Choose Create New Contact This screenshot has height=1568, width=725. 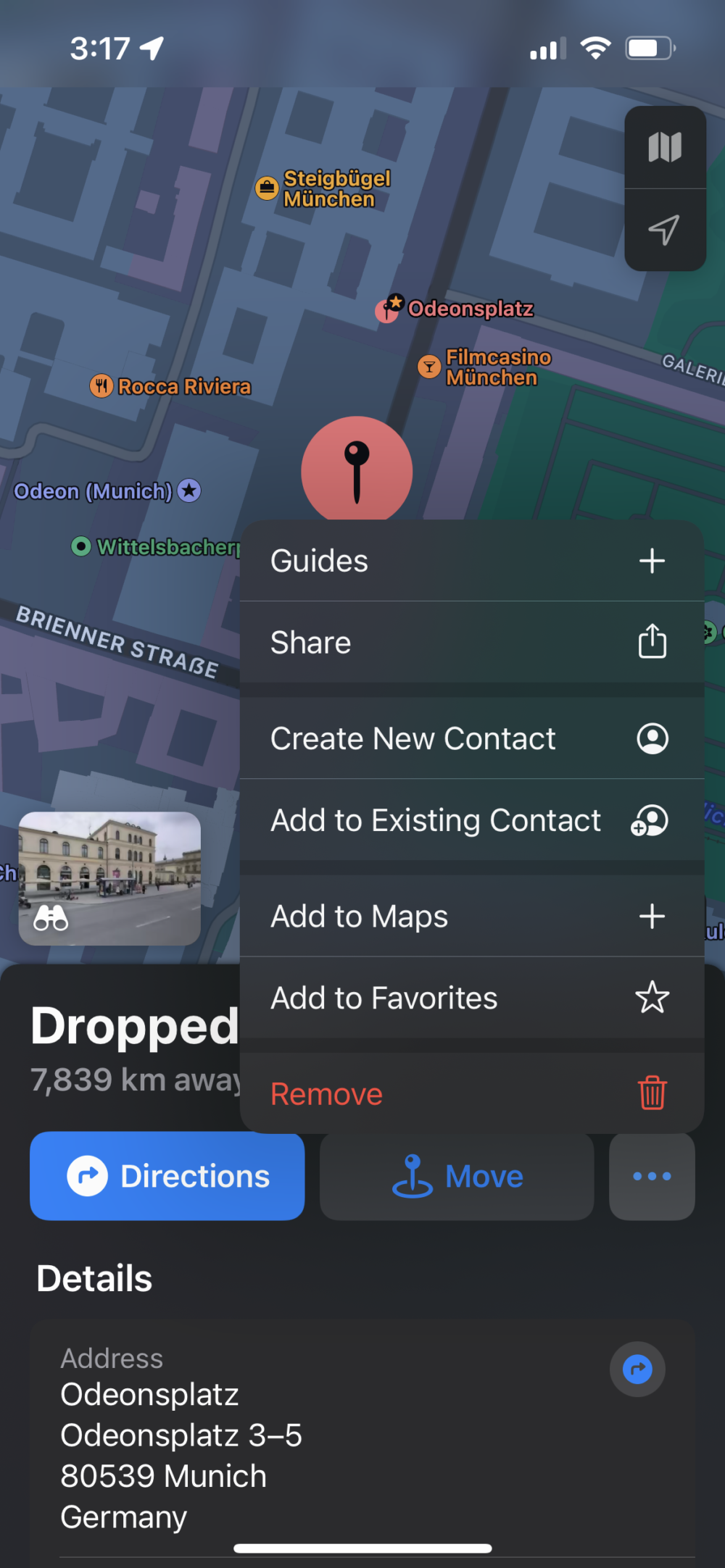point(471,739)
